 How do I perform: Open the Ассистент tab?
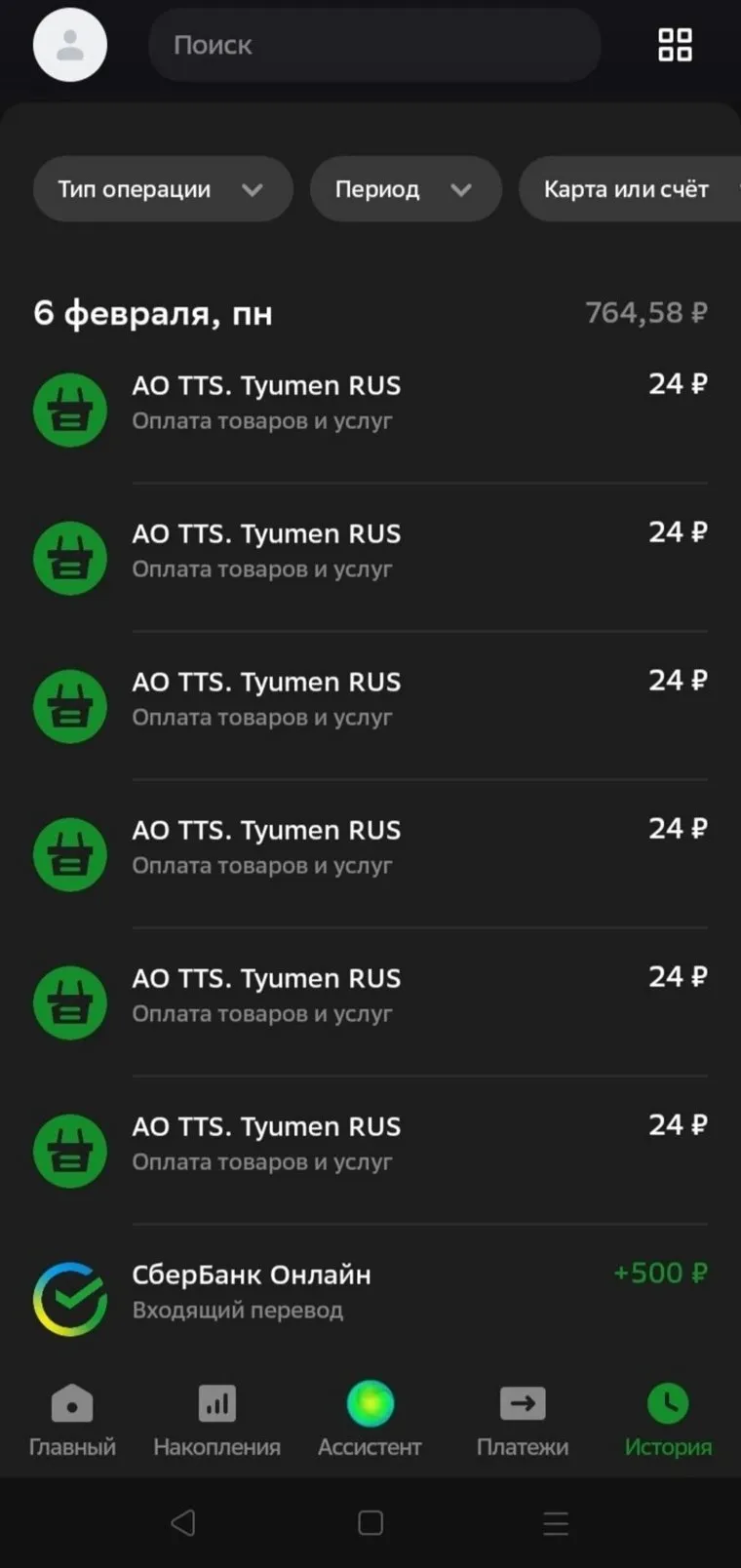[370, 1420]
